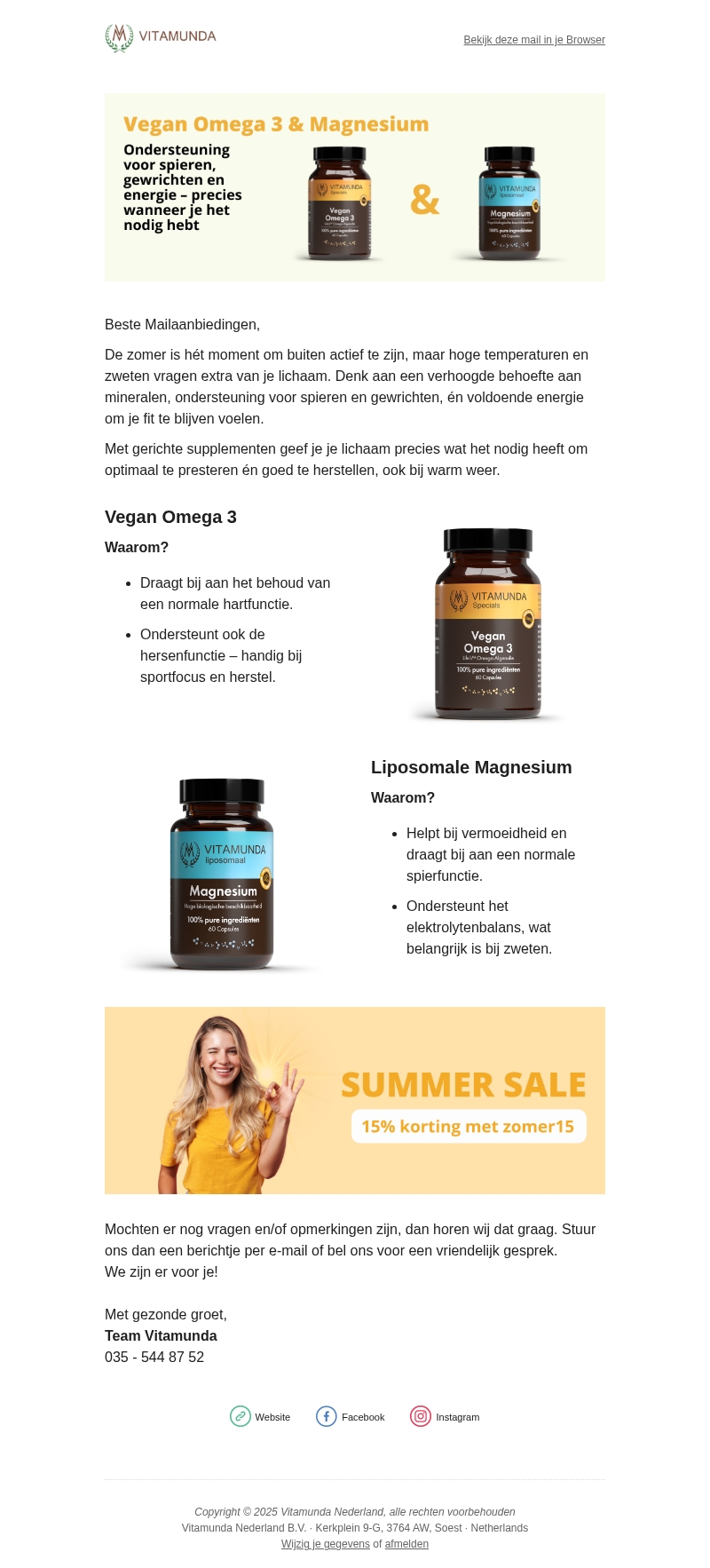
Task: Open Vitamunda's Facebook page
Action: tap(351, 1416)
